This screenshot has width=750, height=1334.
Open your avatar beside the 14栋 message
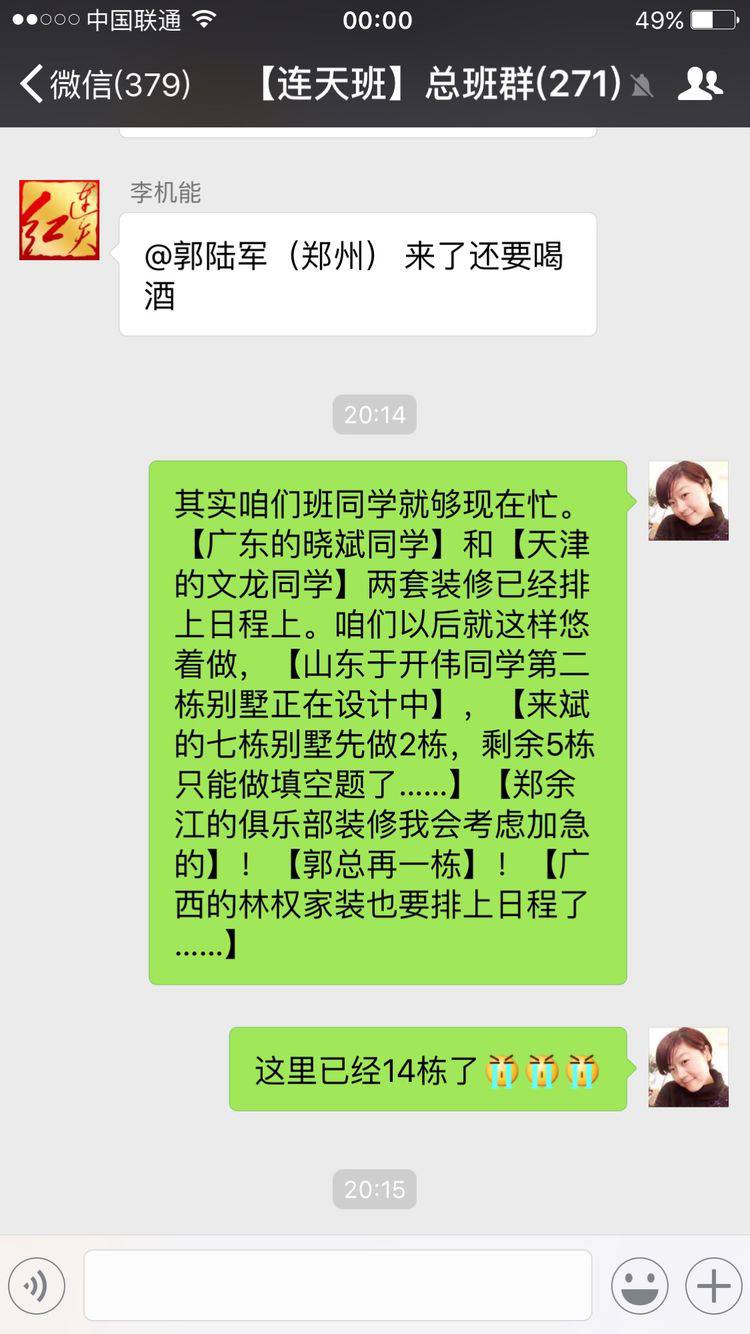click(688, 1067)
